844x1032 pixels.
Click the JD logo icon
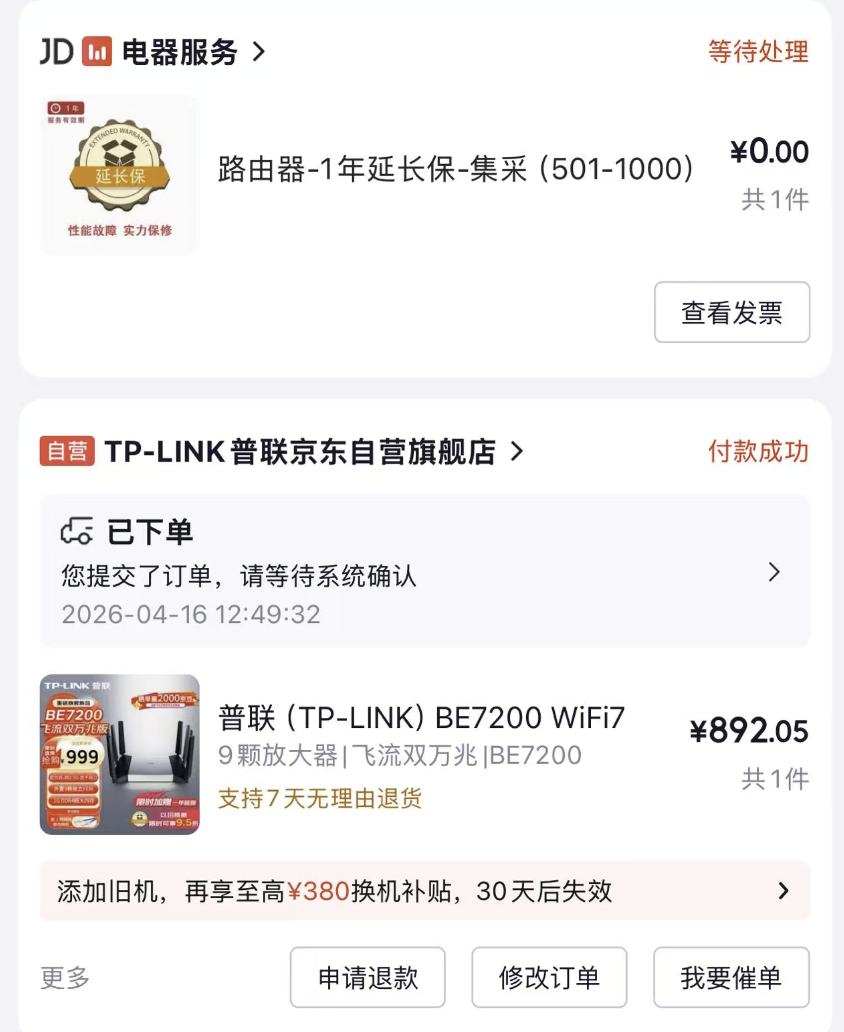coord(55,52)
